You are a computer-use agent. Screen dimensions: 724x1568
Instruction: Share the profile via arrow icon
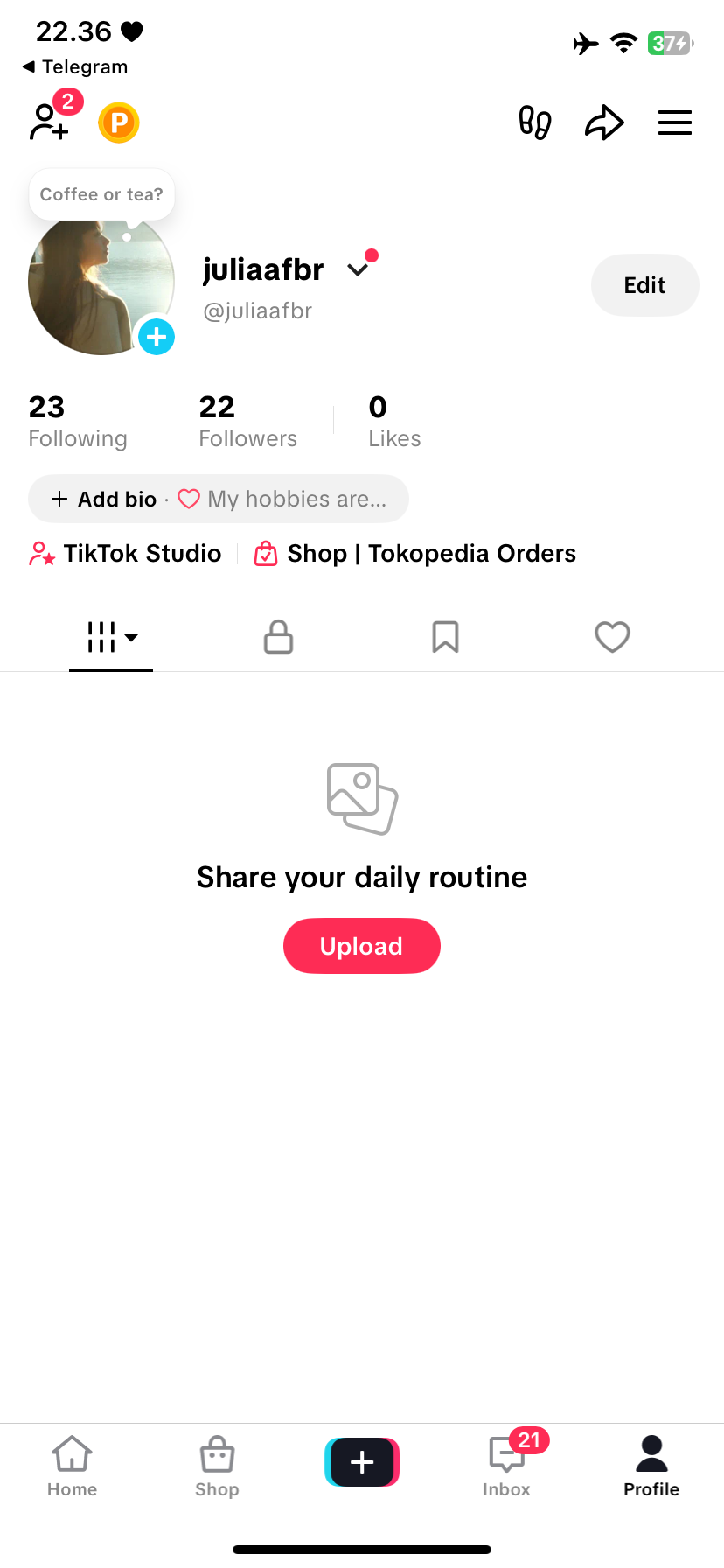[x=604, y=122]
